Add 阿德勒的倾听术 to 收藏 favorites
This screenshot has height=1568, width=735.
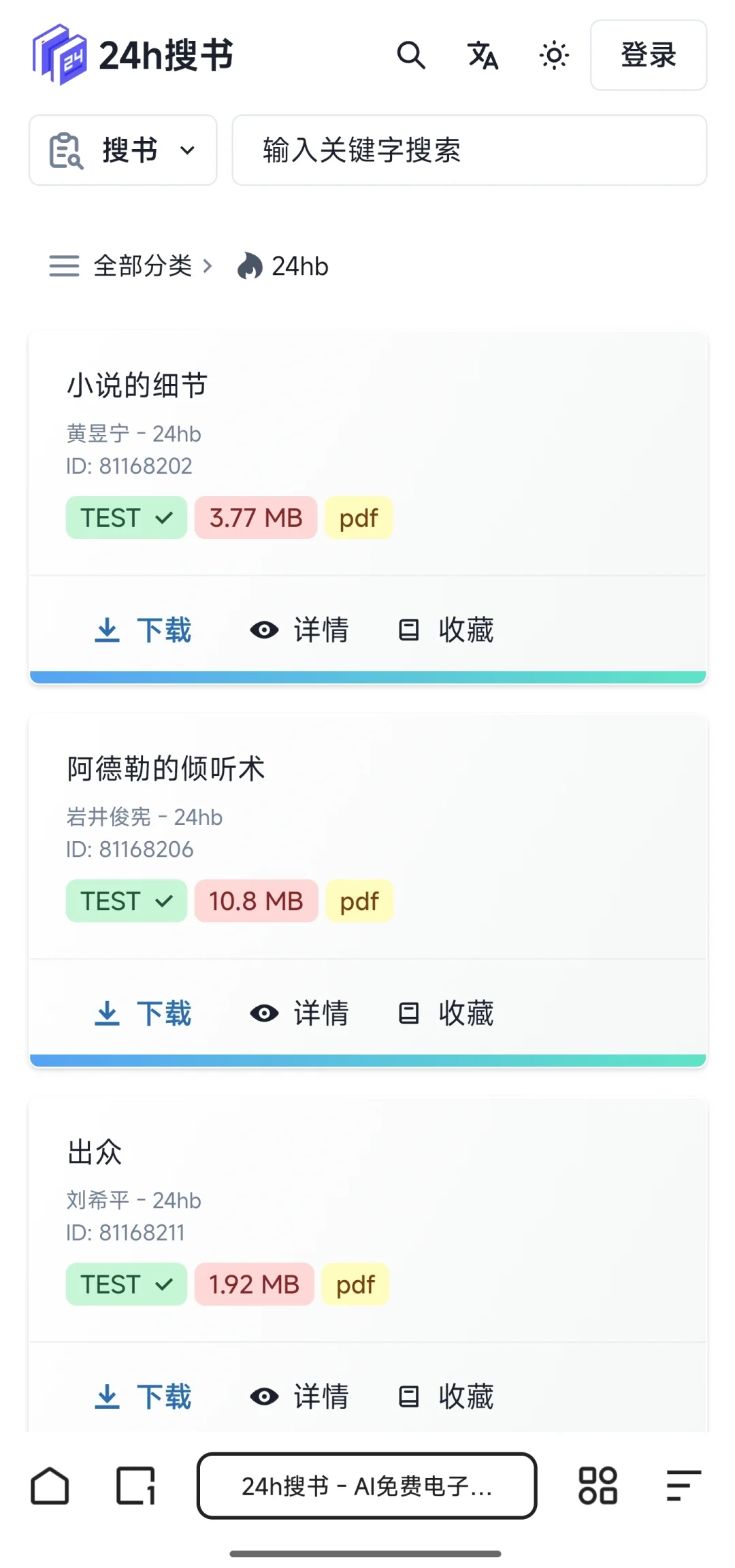coord(446,1013)
